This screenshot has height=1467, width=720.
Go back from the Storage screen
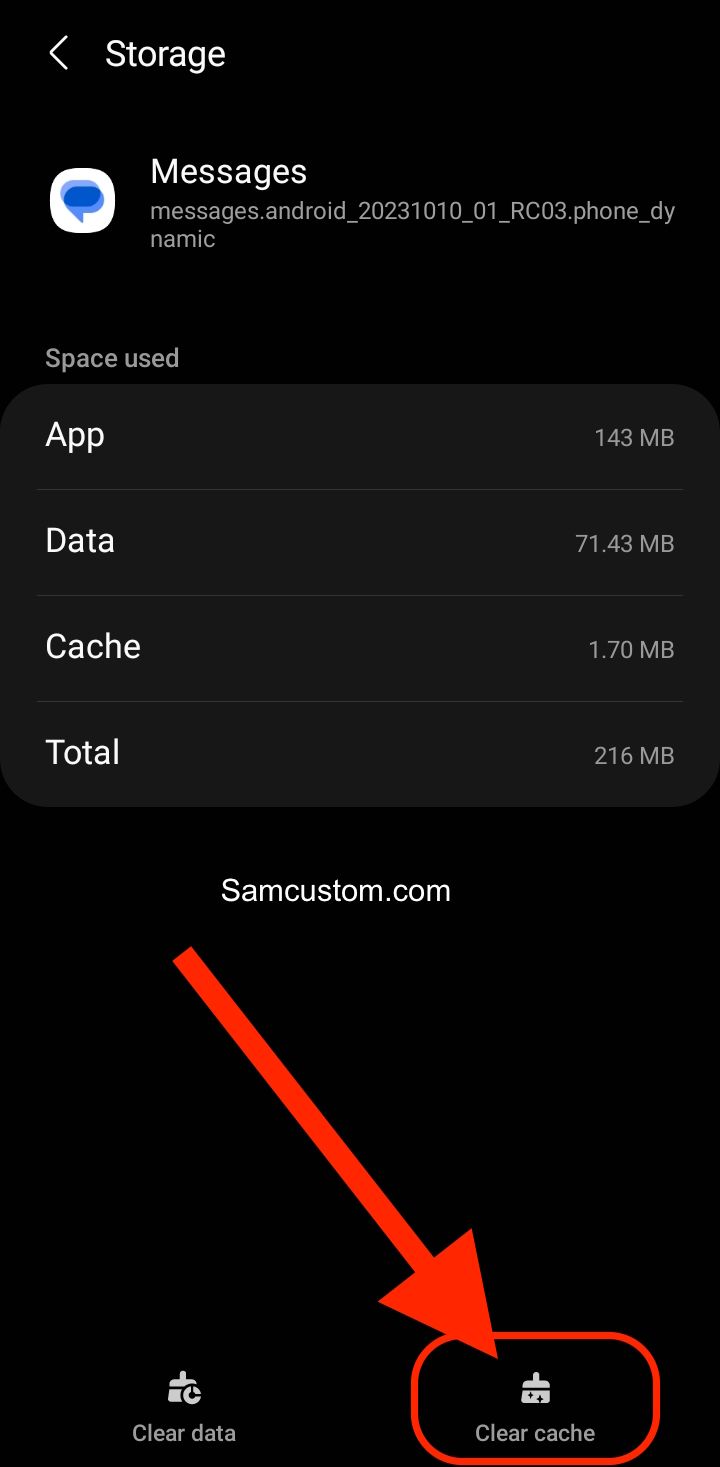(59, 54)
